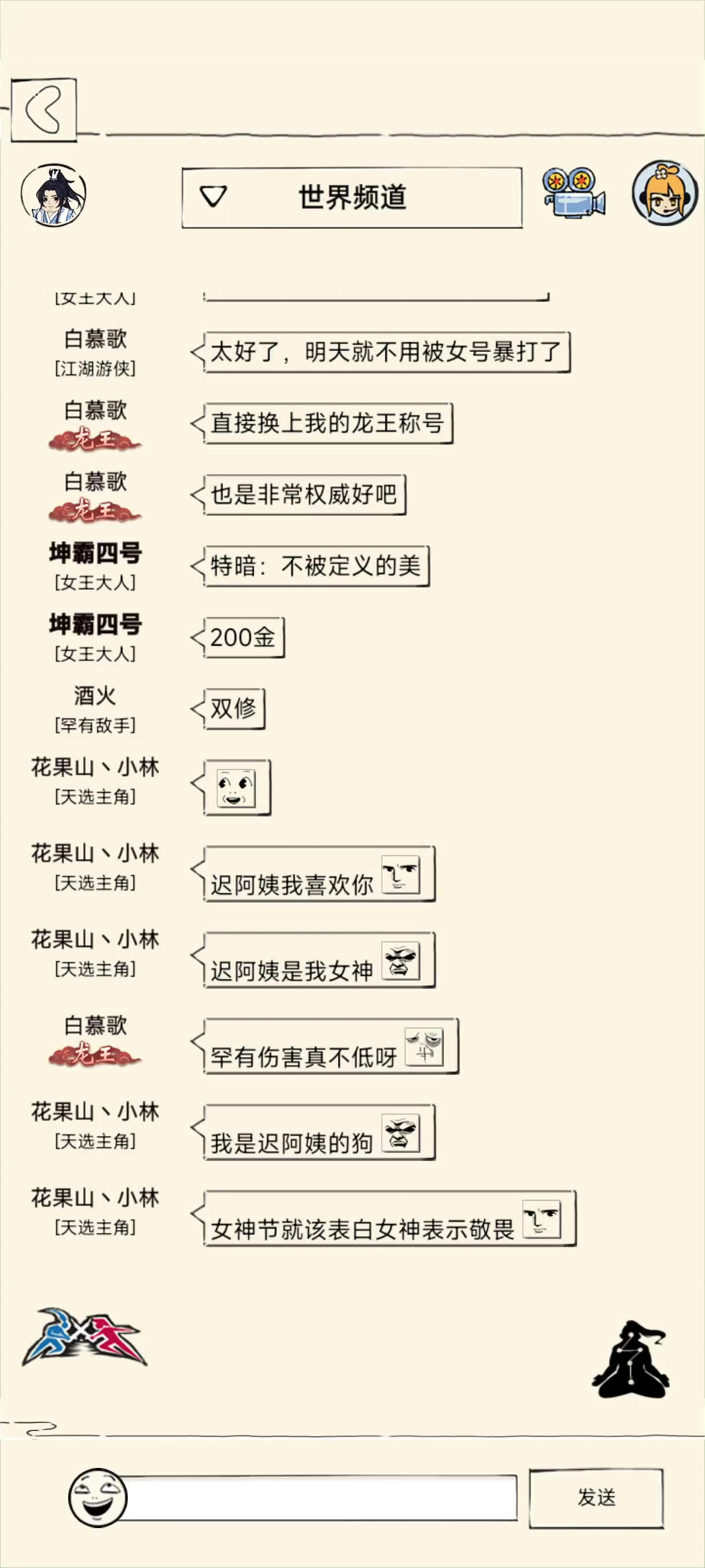The image size is (705, 1568).
Task: Tap 花果山丶小林's message 我是迟阿姨的狗
Action: click(319, 1133)
